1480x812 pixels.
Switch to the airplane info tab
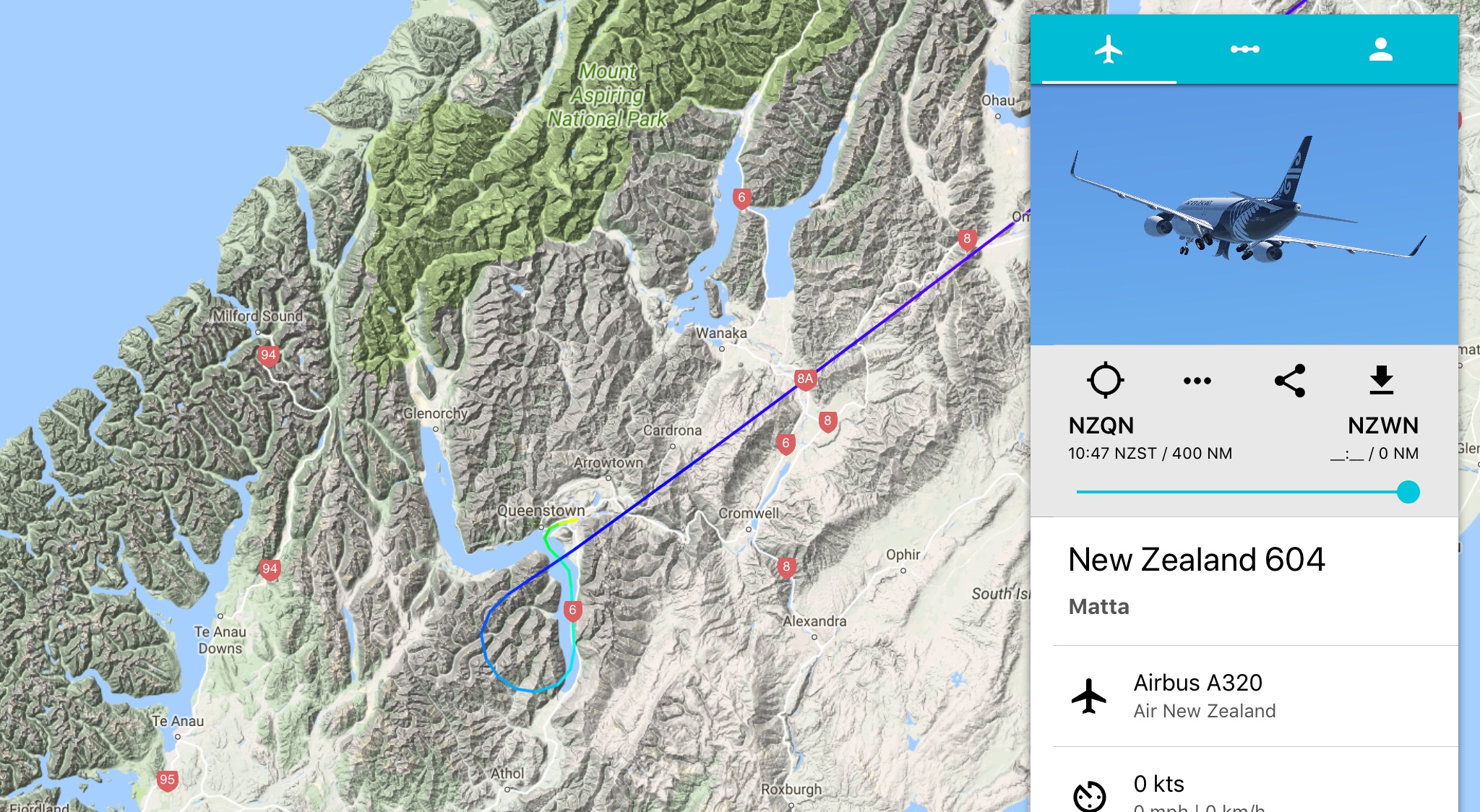pos(1108,50)
